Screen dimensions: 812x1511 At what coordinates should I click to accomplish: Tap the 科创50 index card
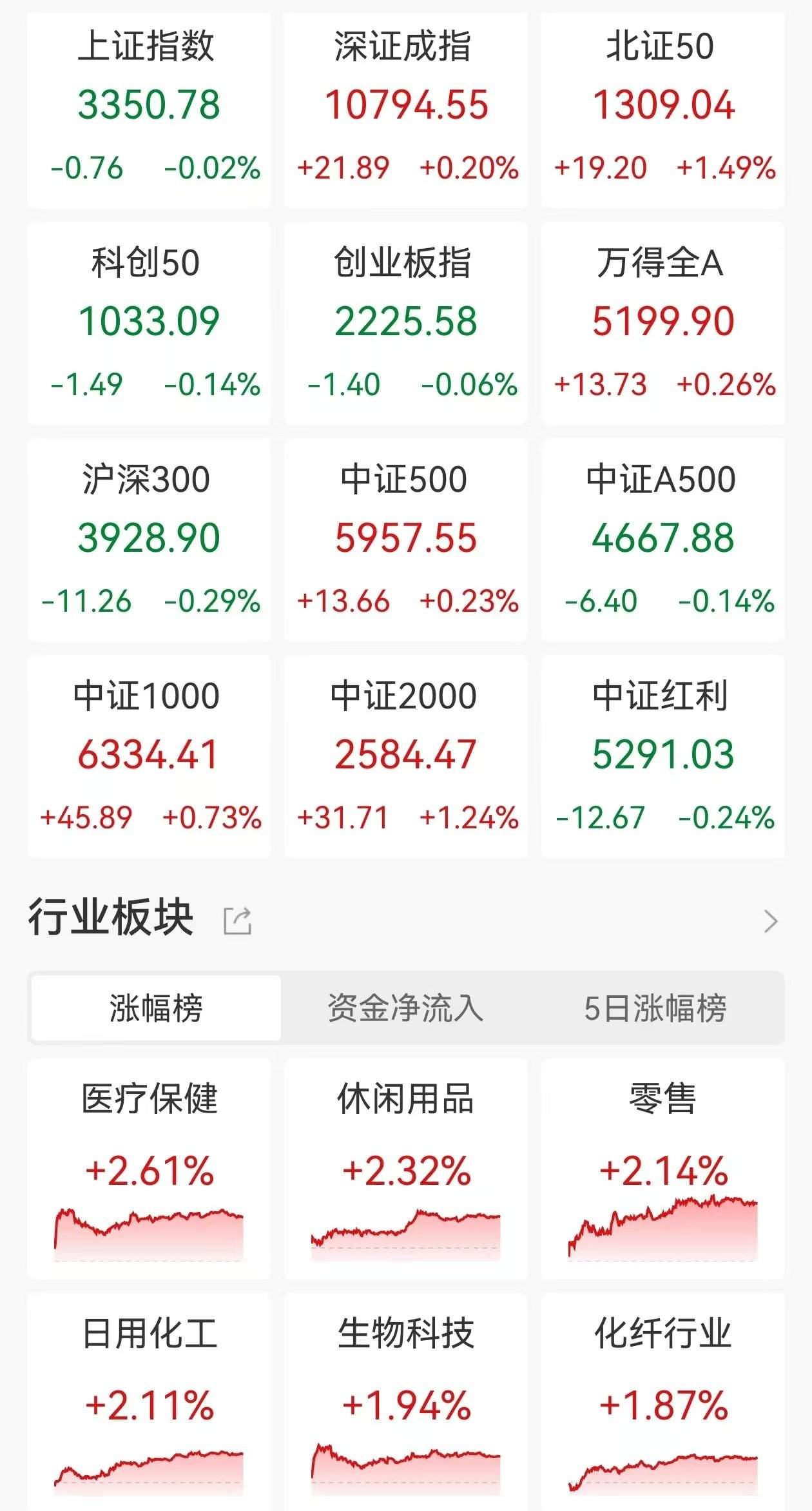(149, 324)
